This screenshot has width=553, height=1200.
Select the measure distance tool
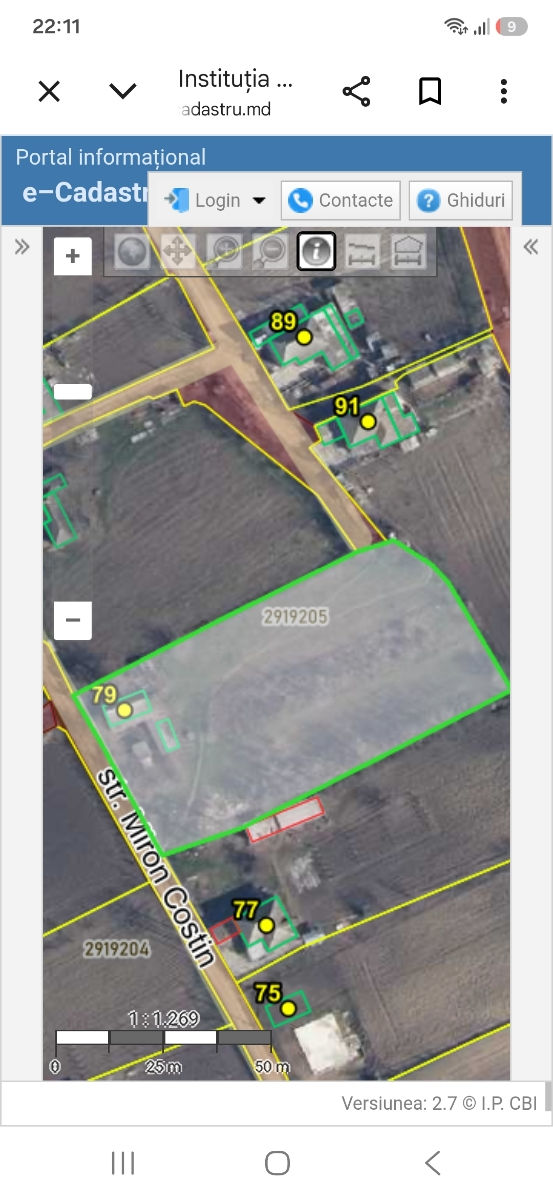[x=363, y=251]
